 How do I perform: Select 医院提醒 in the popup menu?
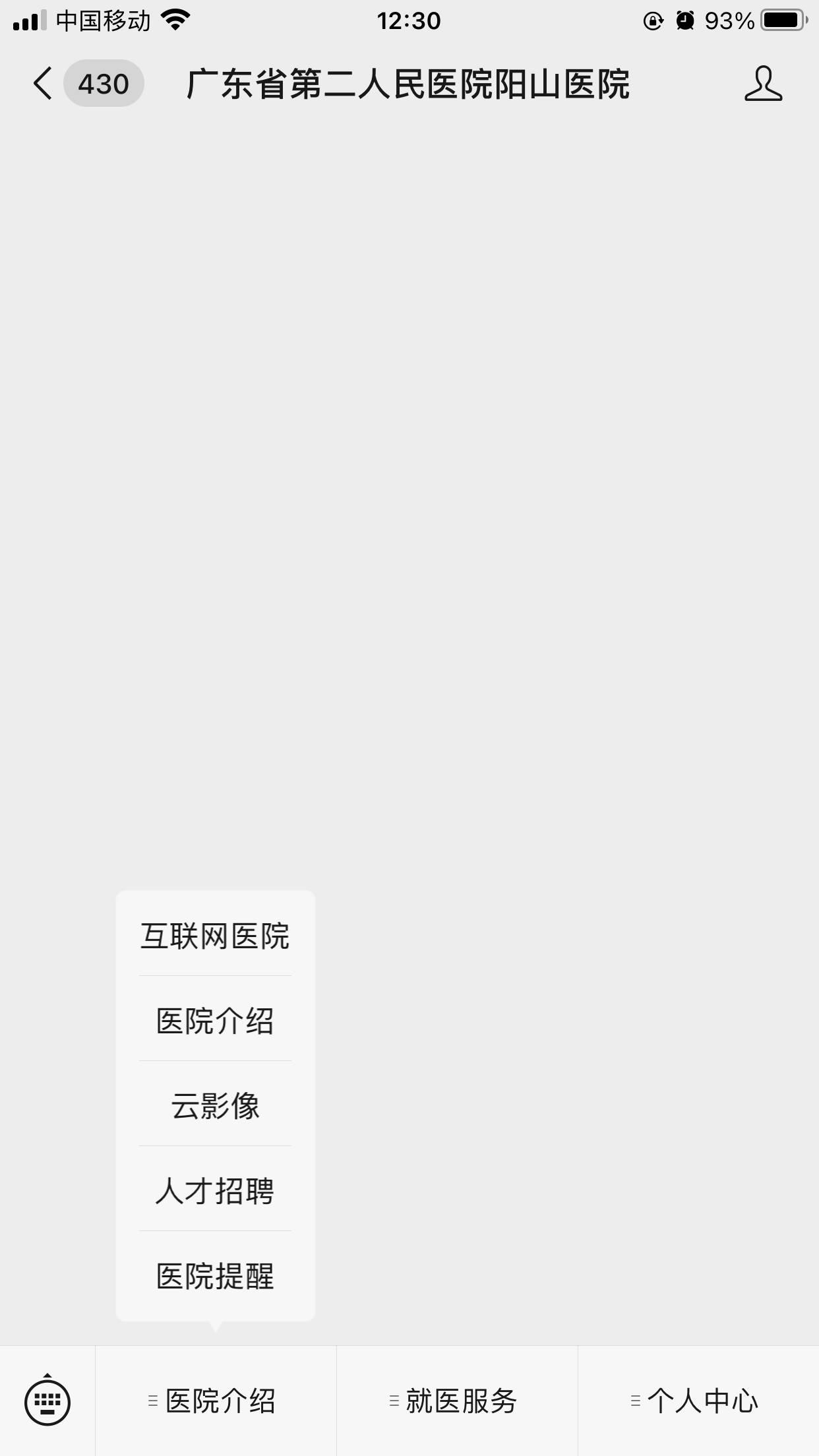(215, 1276)
